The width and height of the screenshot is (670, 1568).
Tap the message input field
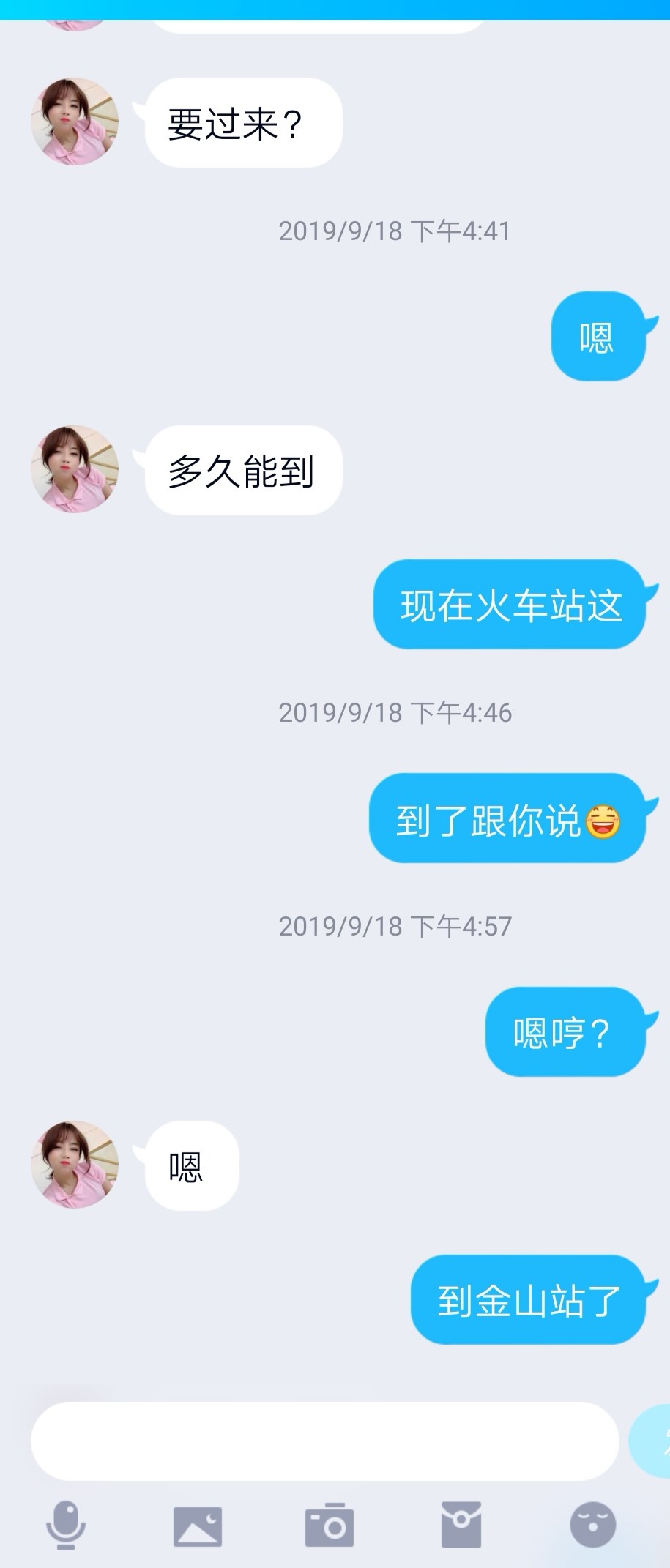[x=324, y=1441]
